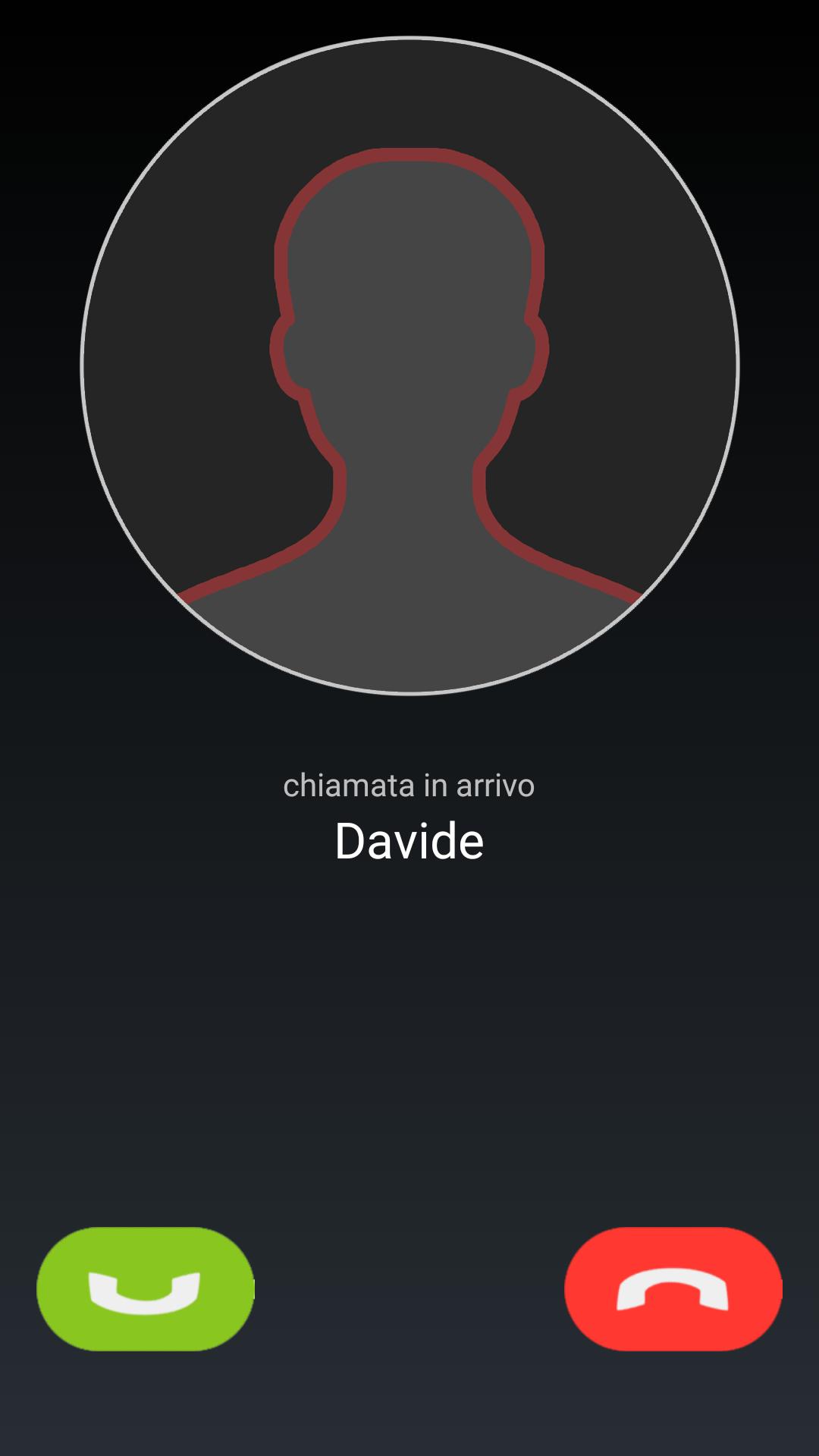Tap the white handset glyph inside the red pill
Image resolution: width=819 pixels, height=1456 pixels.
673,1289
